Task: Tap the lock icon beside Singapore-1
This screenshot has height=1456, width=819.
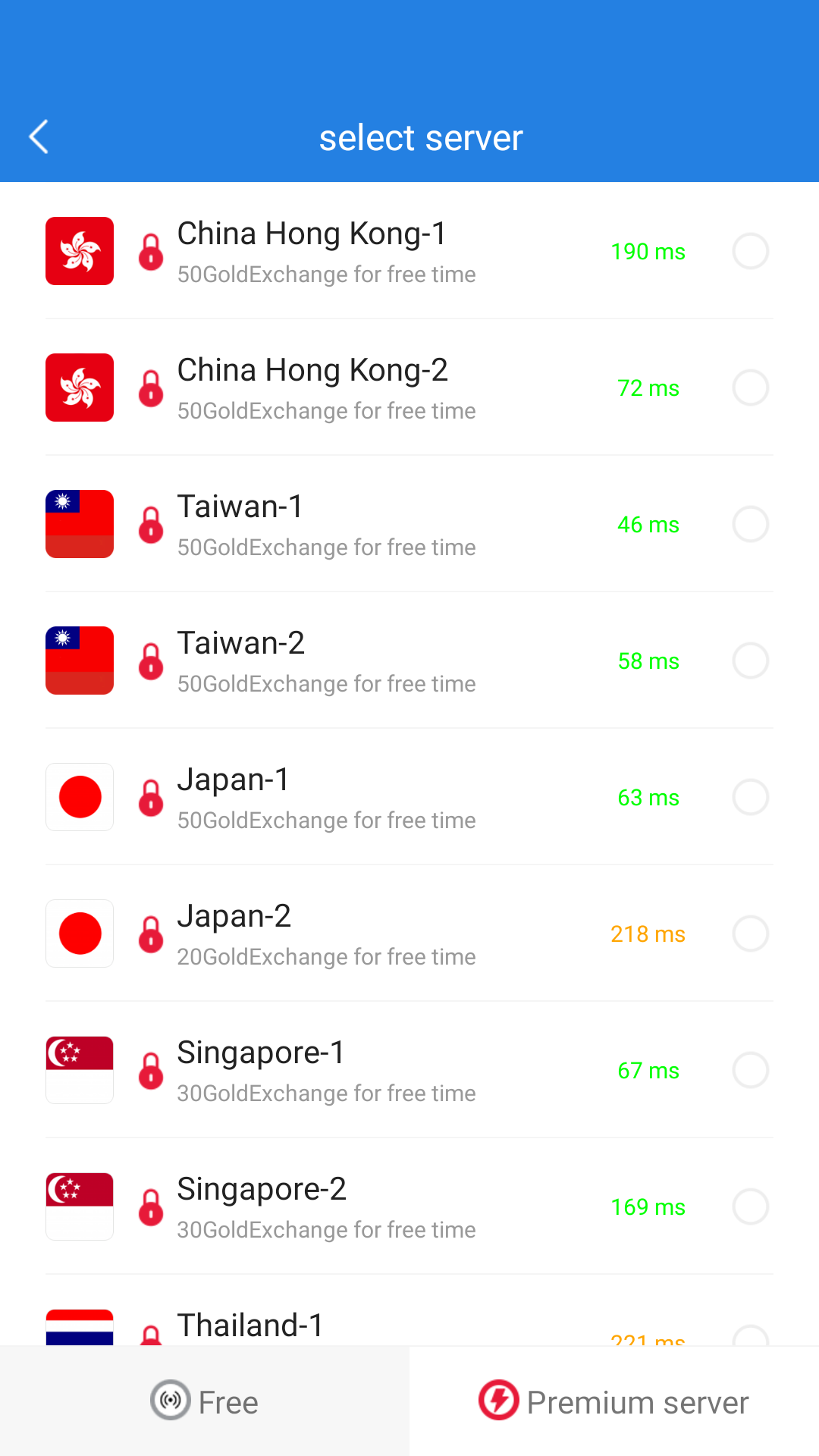Action: click(x=150, y=1070)
